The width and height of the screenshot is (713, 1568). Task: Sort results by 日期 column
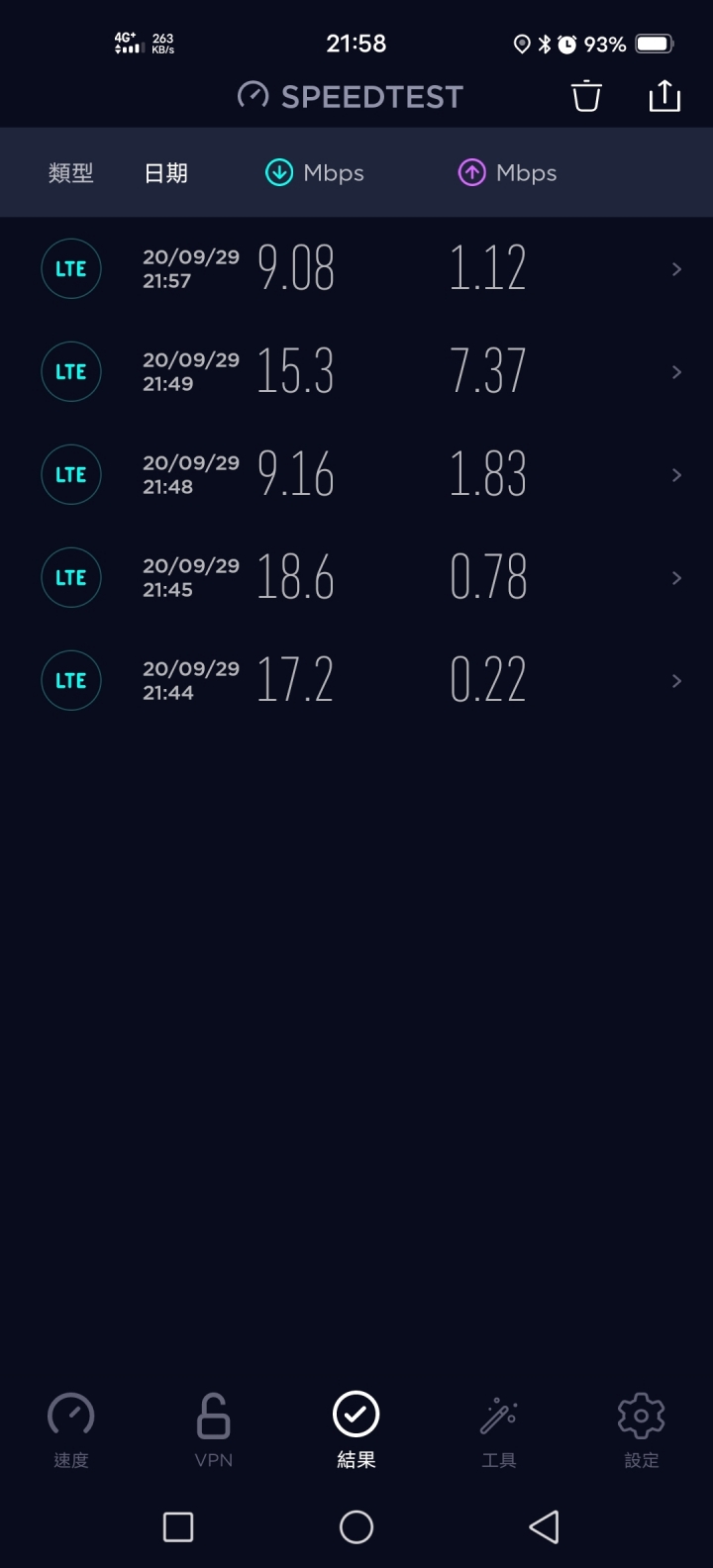click(x=166, y=173)
